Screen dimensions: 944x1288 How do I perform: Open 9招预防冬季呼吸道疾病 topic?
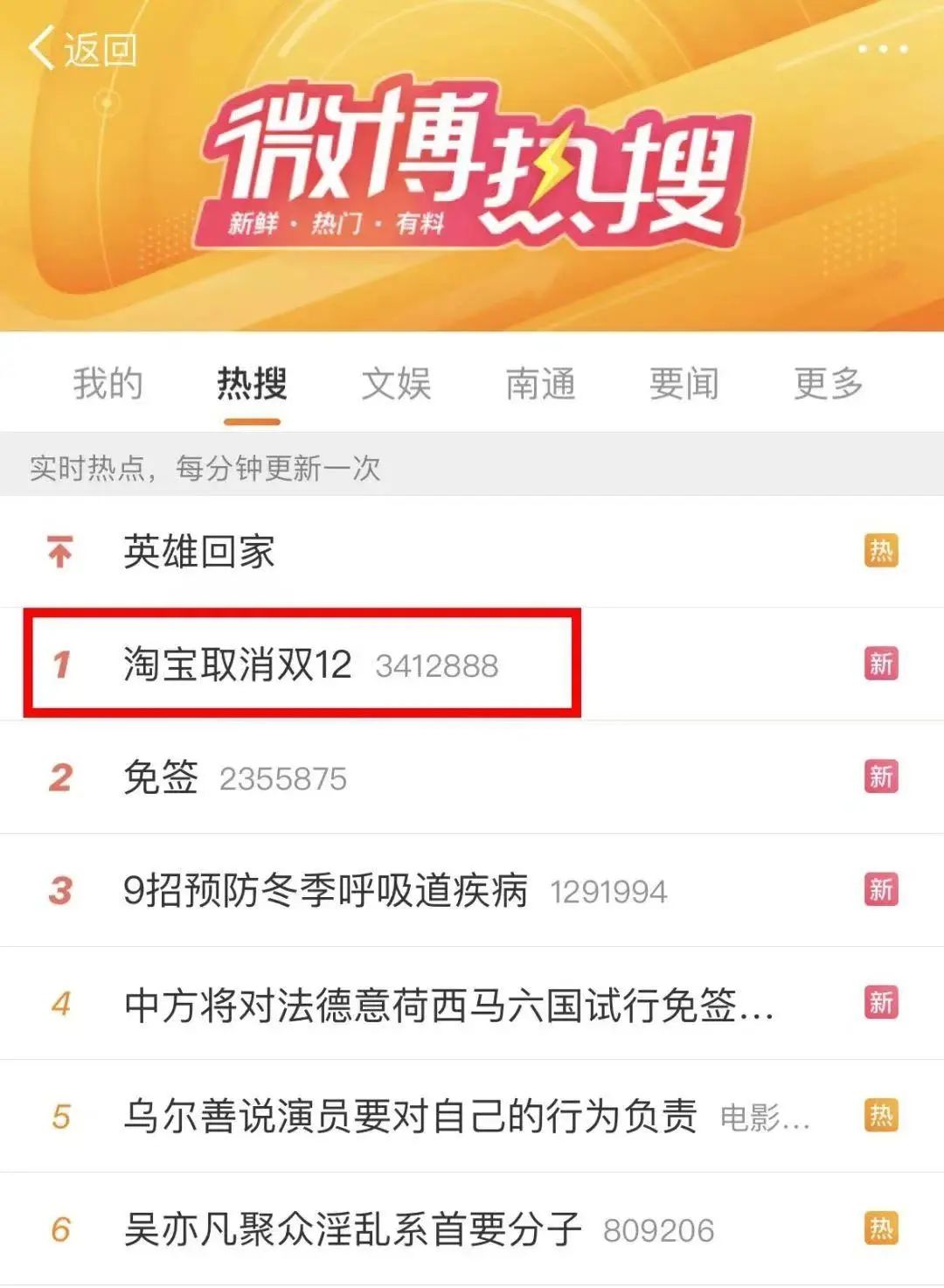(x=325, y=890)
